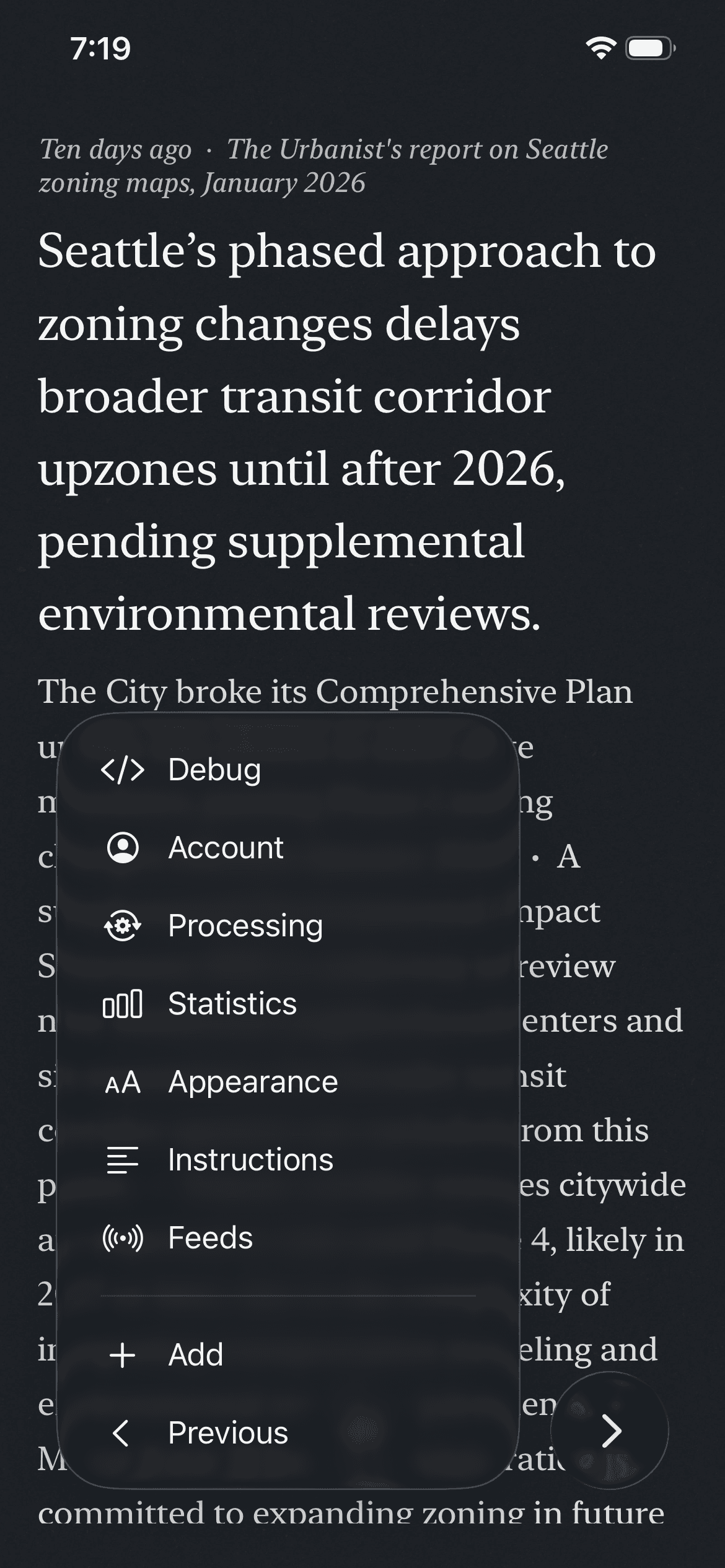
Task: Open Instructions
Action: 250,1160
